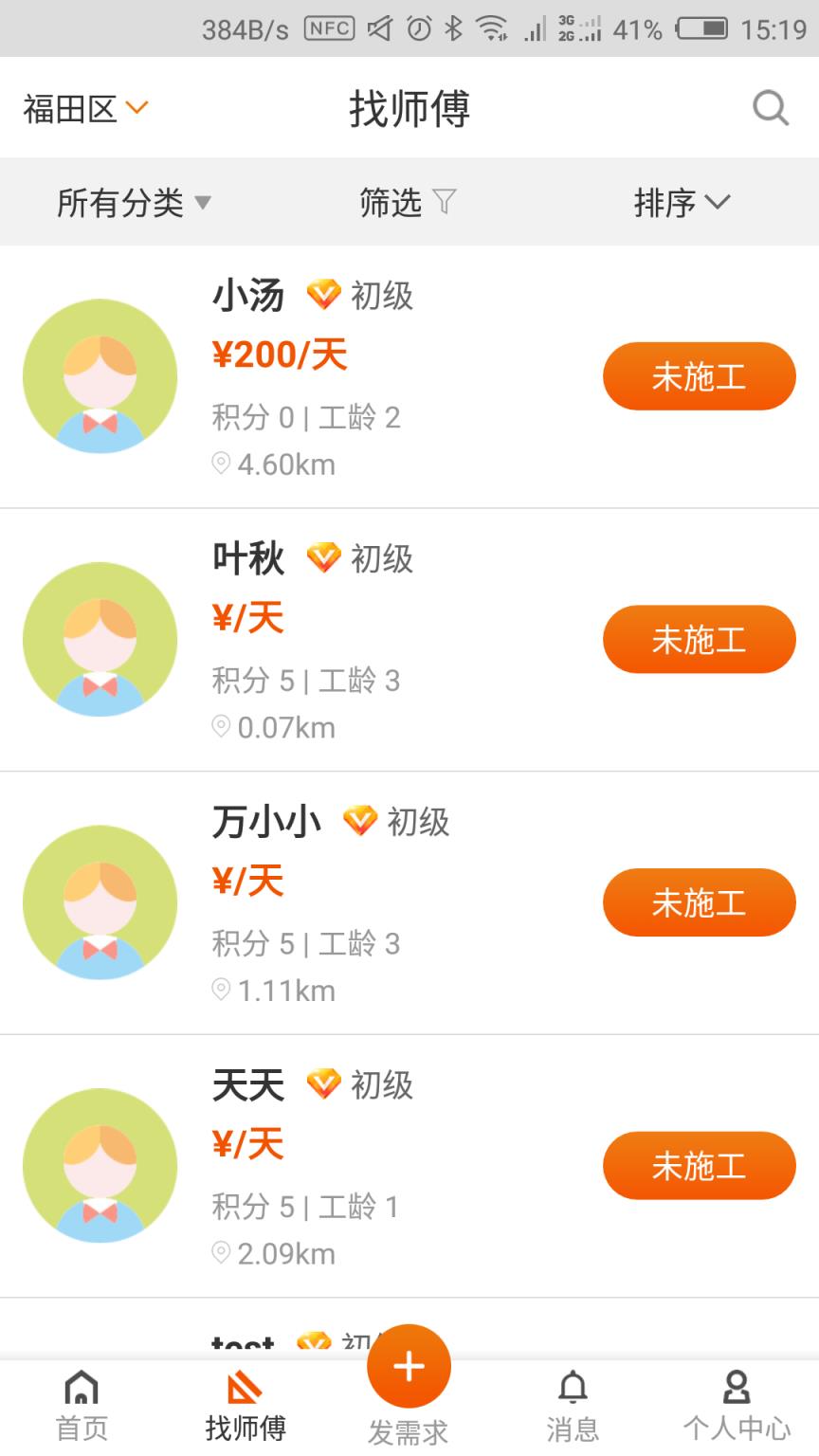
Task: Tap 小汤's profile avatar
Action: [x=100, y=375]
